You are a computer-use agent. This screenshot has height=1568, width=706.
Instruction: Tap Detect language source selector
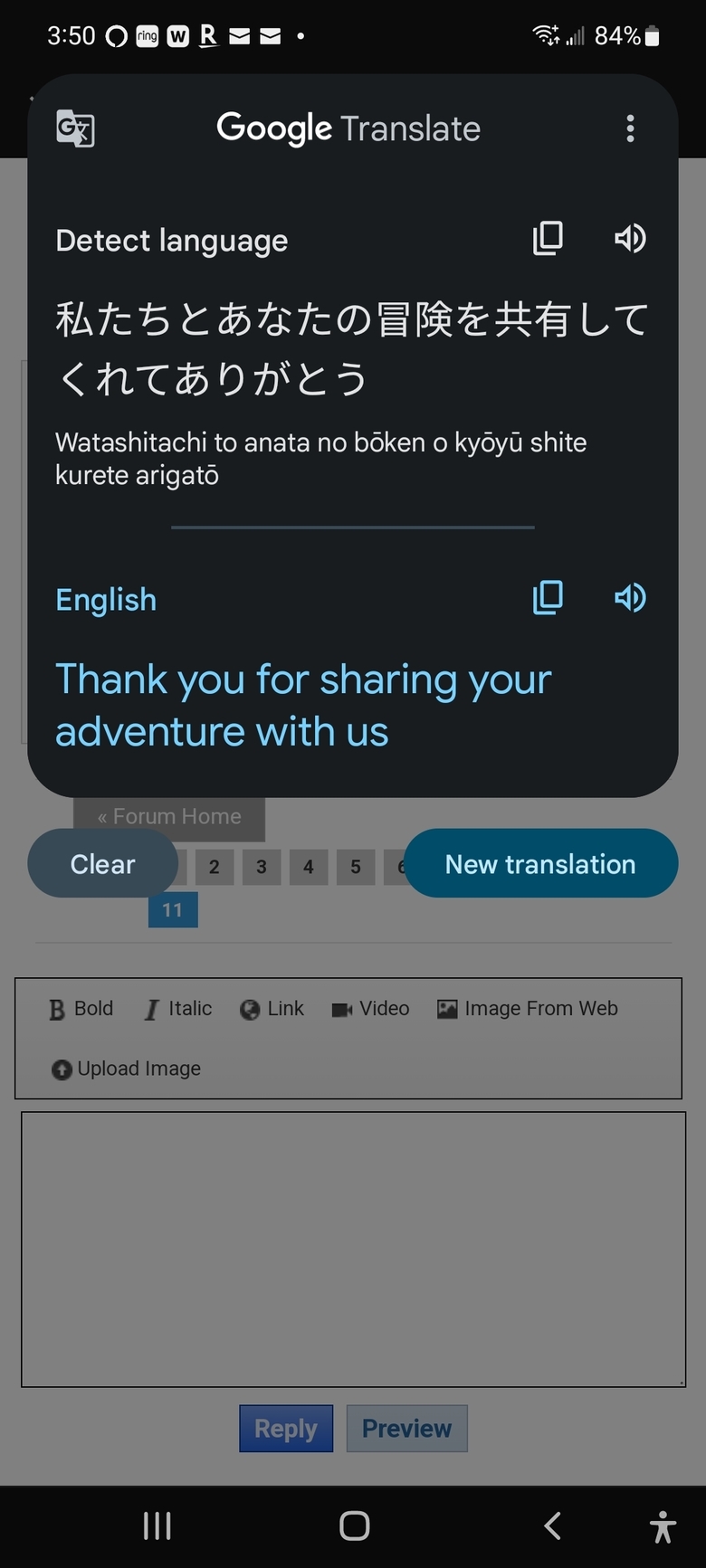point(172,241)
